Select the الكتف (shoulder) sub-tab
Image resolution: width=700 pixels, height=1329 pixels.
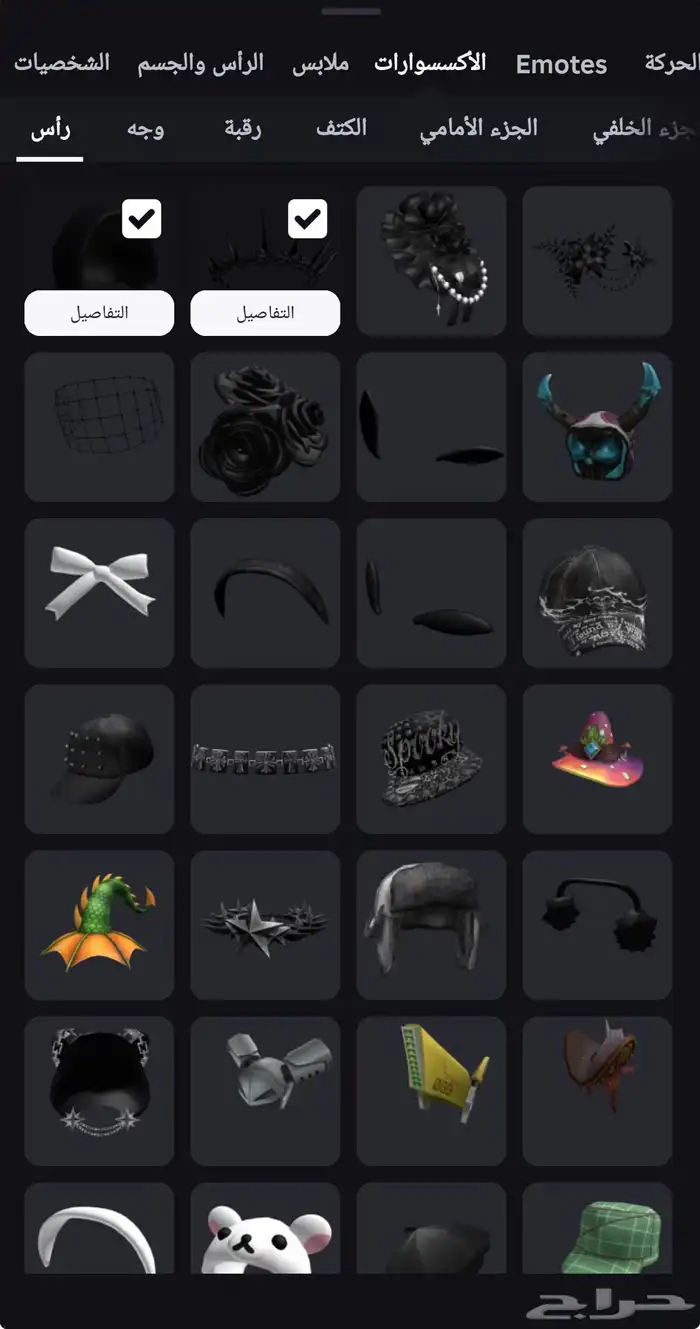tap(341, 128)
